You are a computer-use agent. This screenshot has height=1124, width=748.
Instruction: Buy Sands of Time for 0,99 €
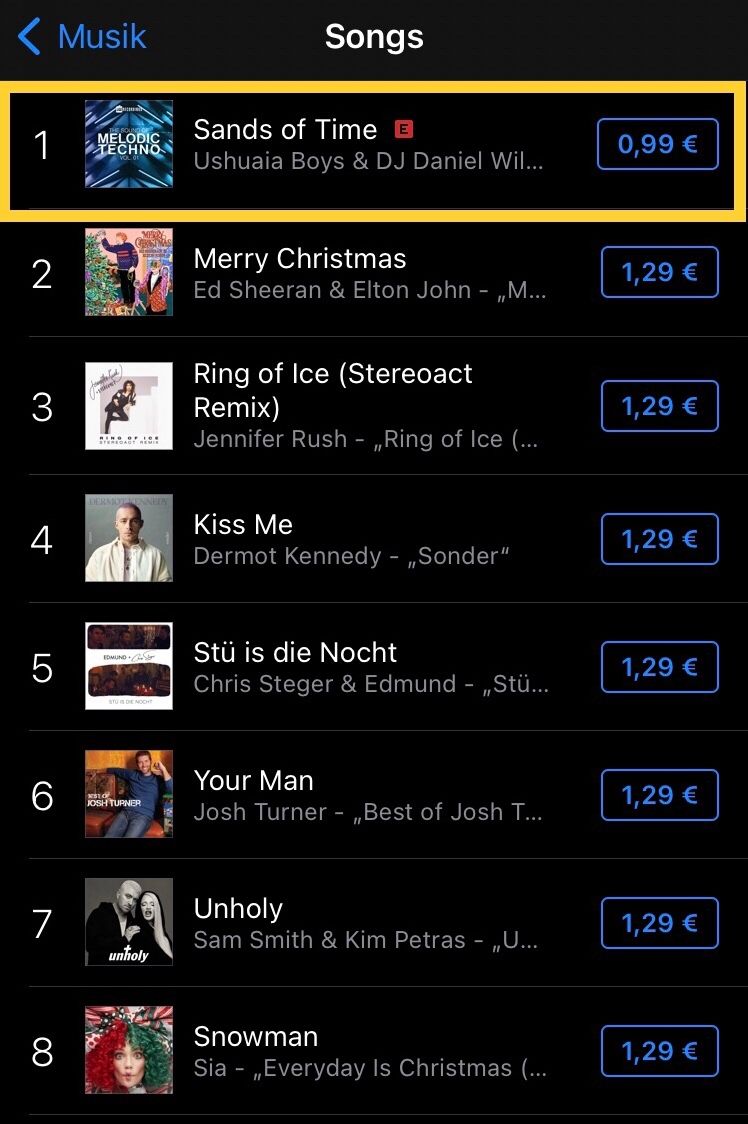click(658, 144)
